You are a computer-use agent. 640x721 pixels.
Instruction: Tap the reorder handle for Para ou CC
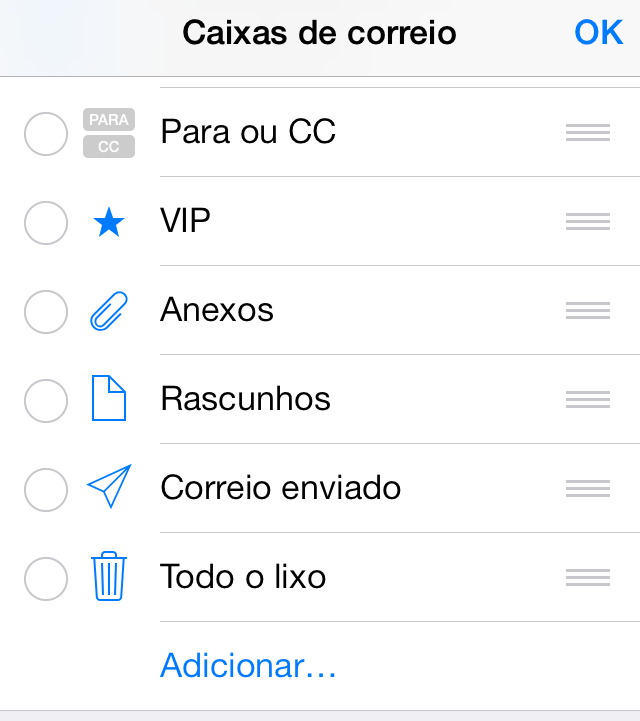pos(587,133)
